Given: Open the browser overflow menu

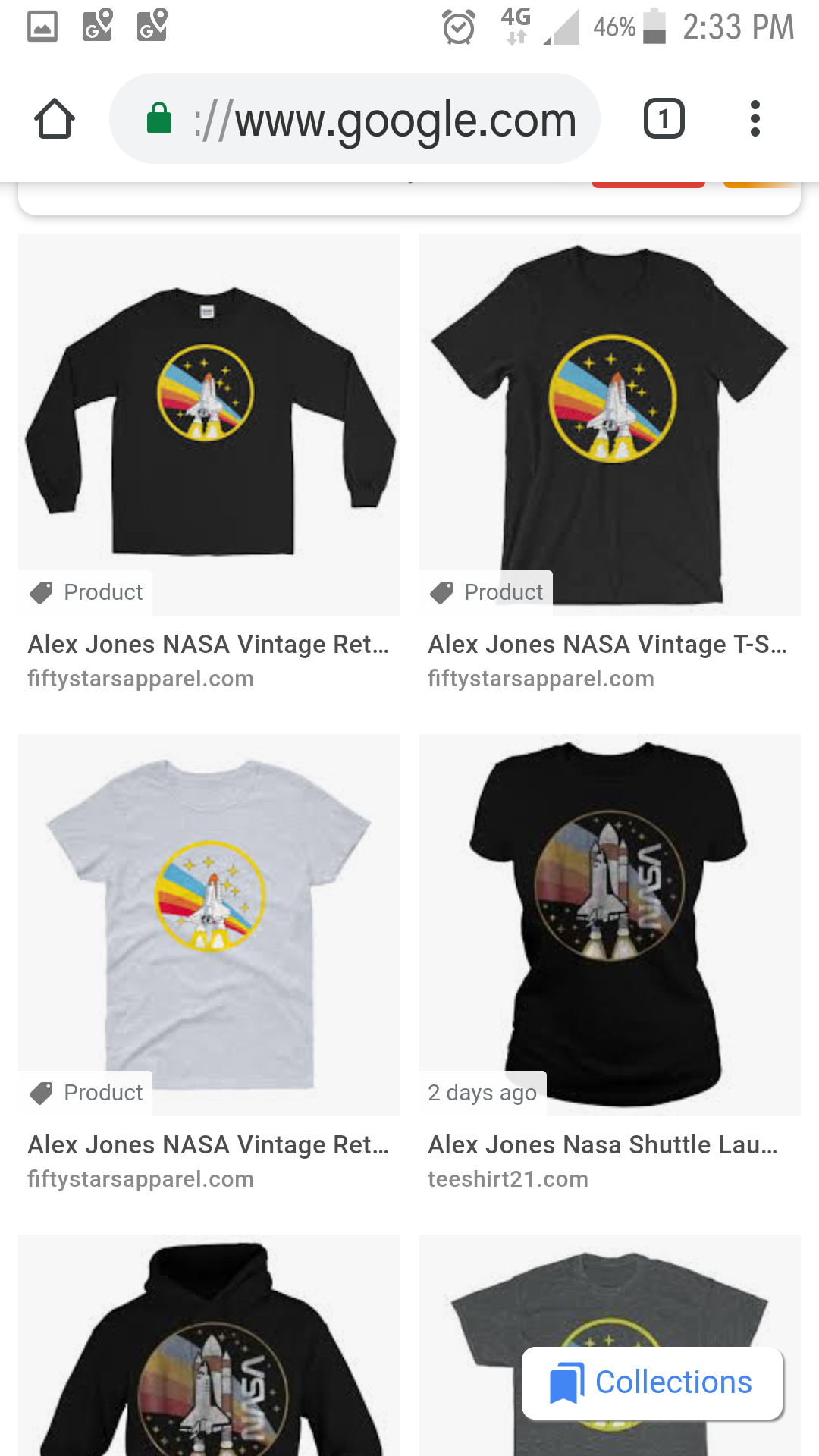Looking at the screenshot, I should [755, 119].
